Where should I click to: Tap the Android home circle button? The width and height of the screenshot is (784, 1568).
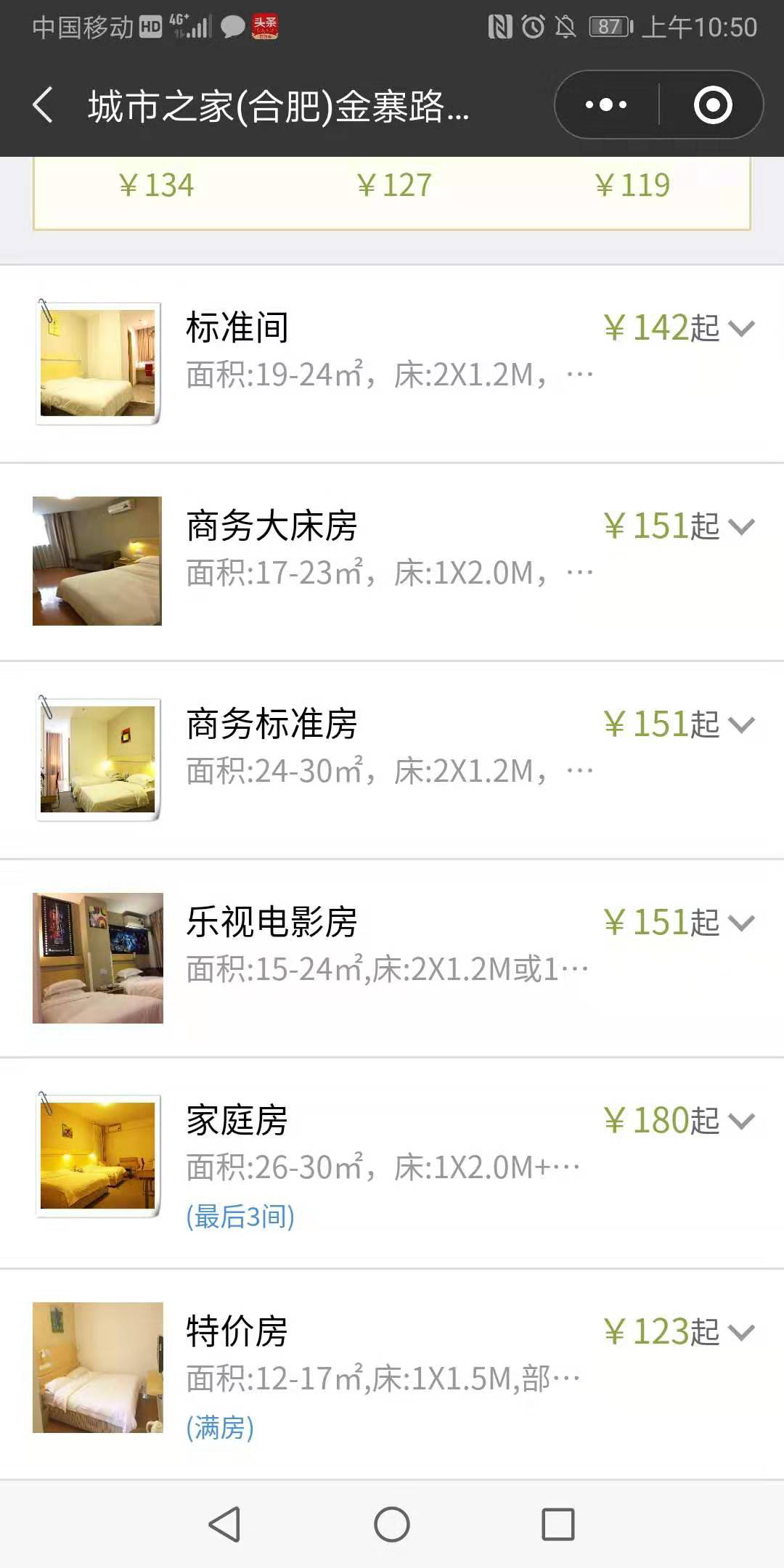(392, 1523)
